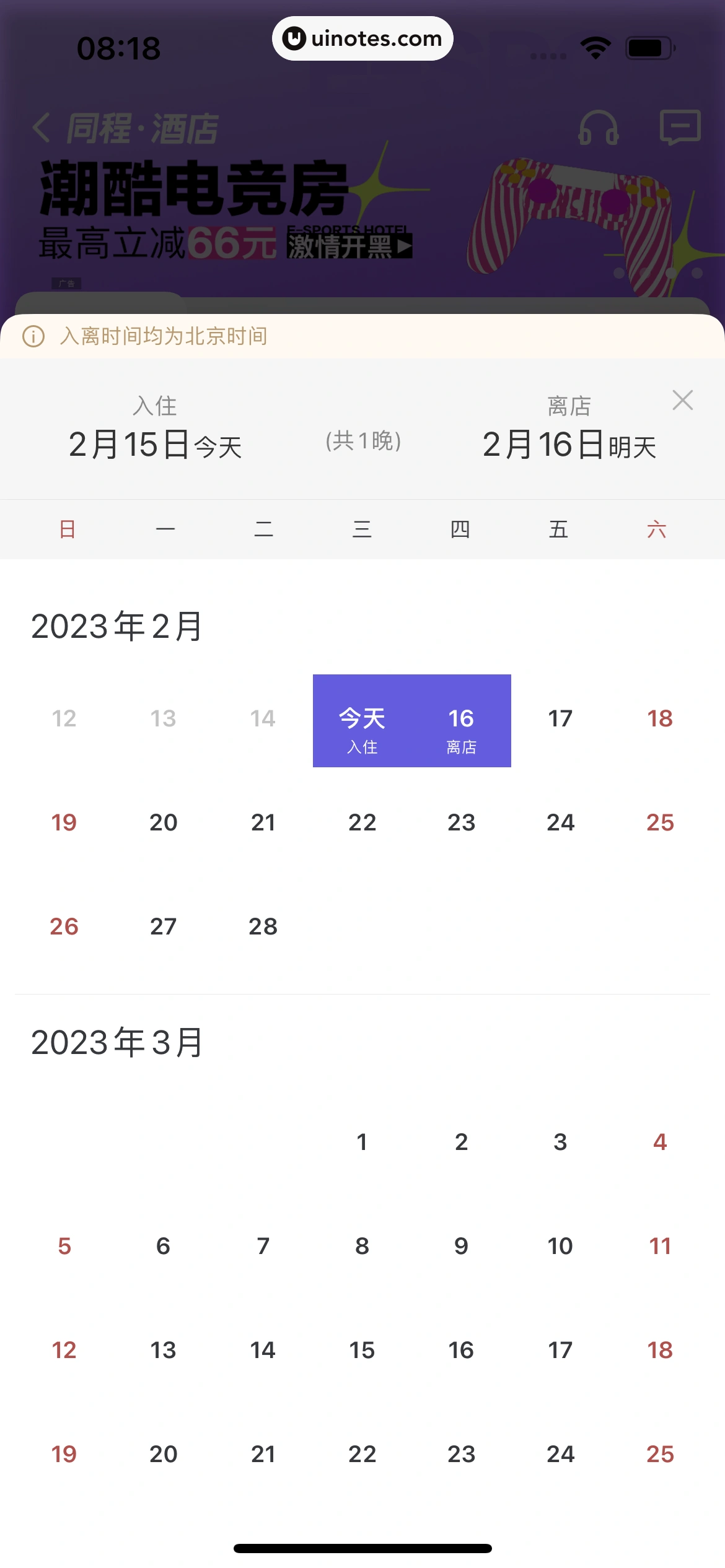725x1568 pixels.
Task: Choose February 28 as the date
Action: click(263, 927)
